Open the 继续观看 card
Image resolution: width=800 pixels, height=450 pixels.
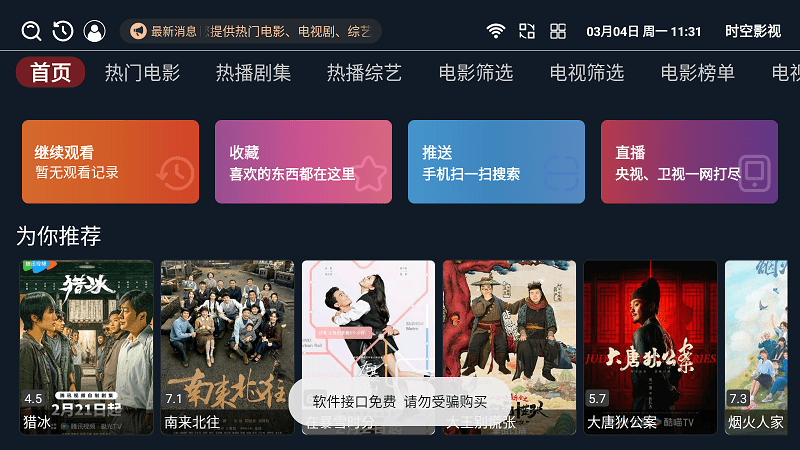[110, 162]
